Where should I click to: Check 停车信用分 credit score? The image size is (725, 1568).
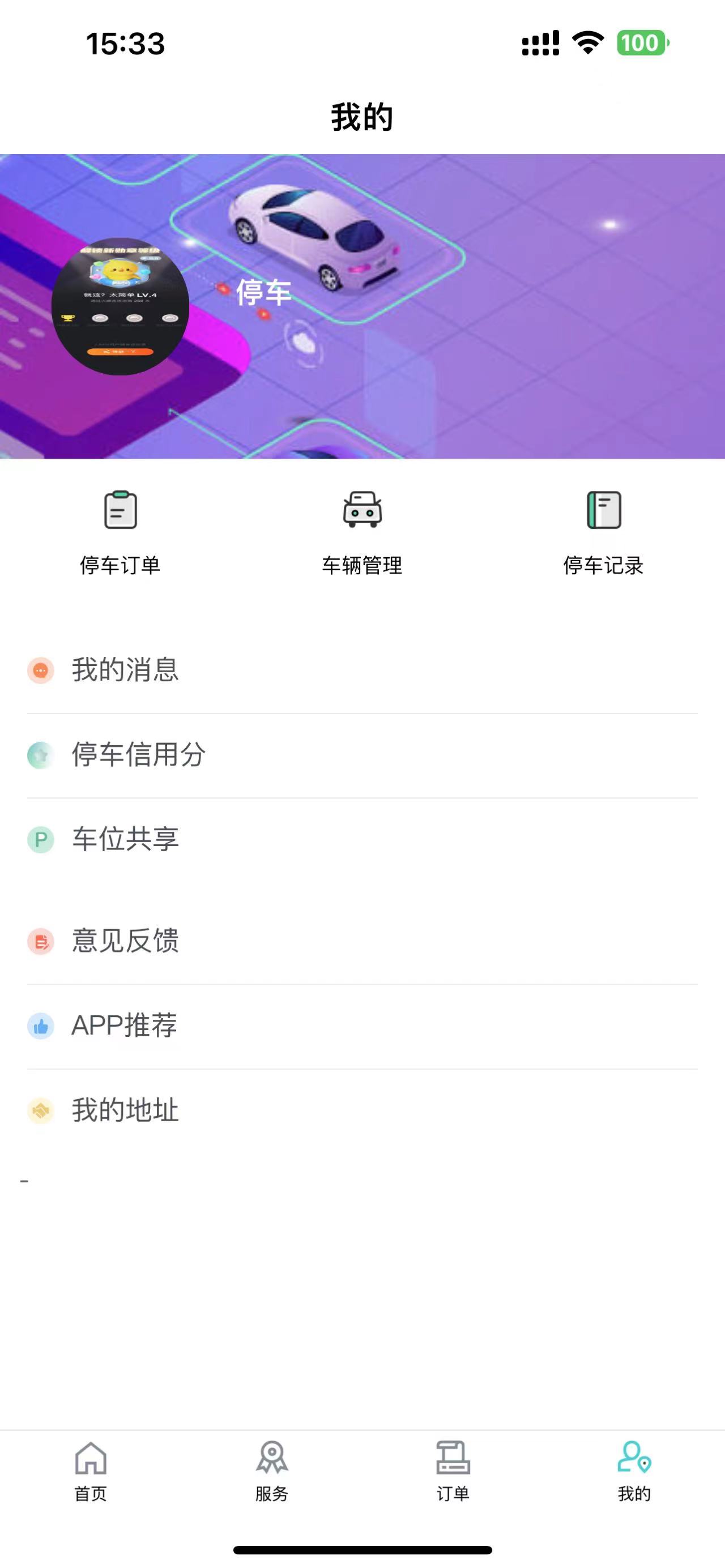[x=362, y=755]
